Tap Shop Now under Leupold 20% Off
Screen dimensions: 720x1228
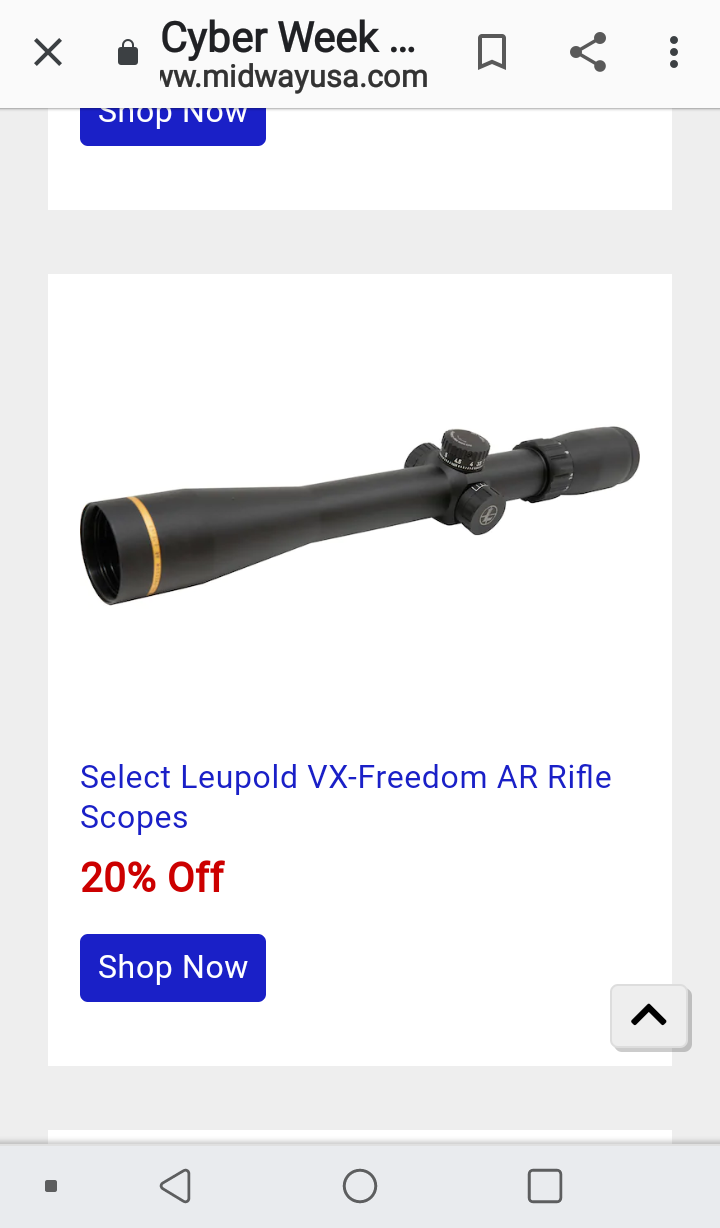click(173, 968)
